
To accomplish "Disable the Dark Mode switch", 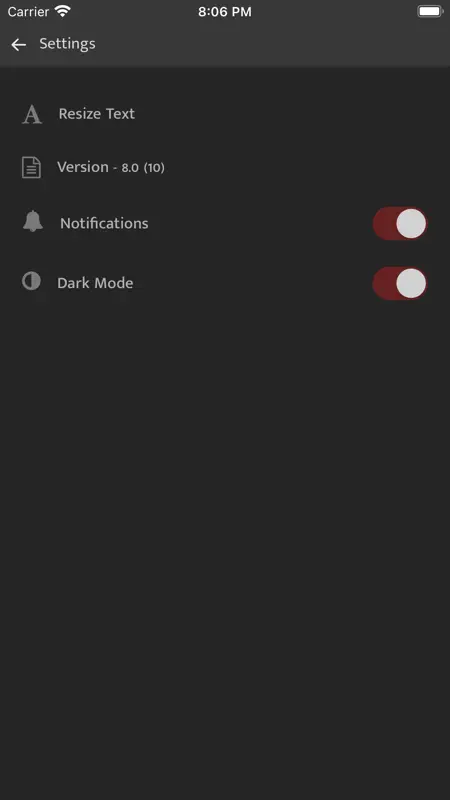I will tap(399, 283).
